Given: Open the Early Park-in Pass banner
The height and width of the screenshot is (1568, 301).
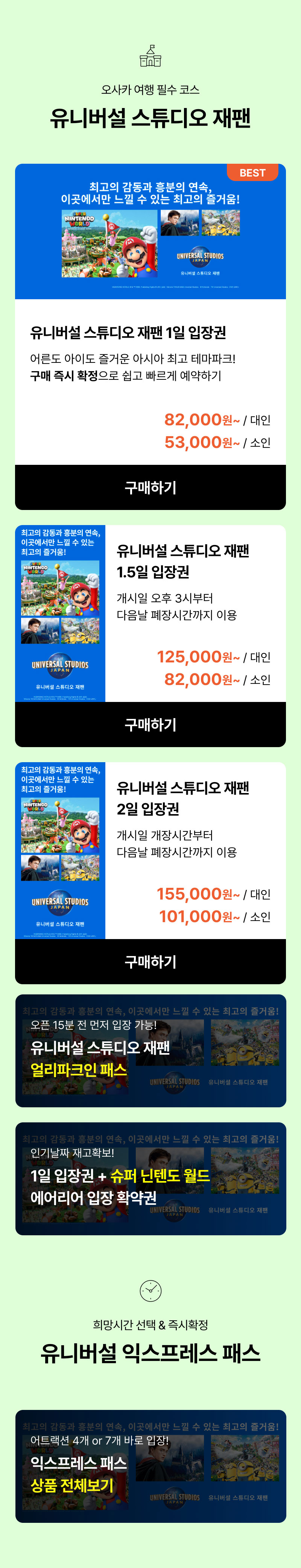Looking at the screenshot, I should click(150, 1050).
